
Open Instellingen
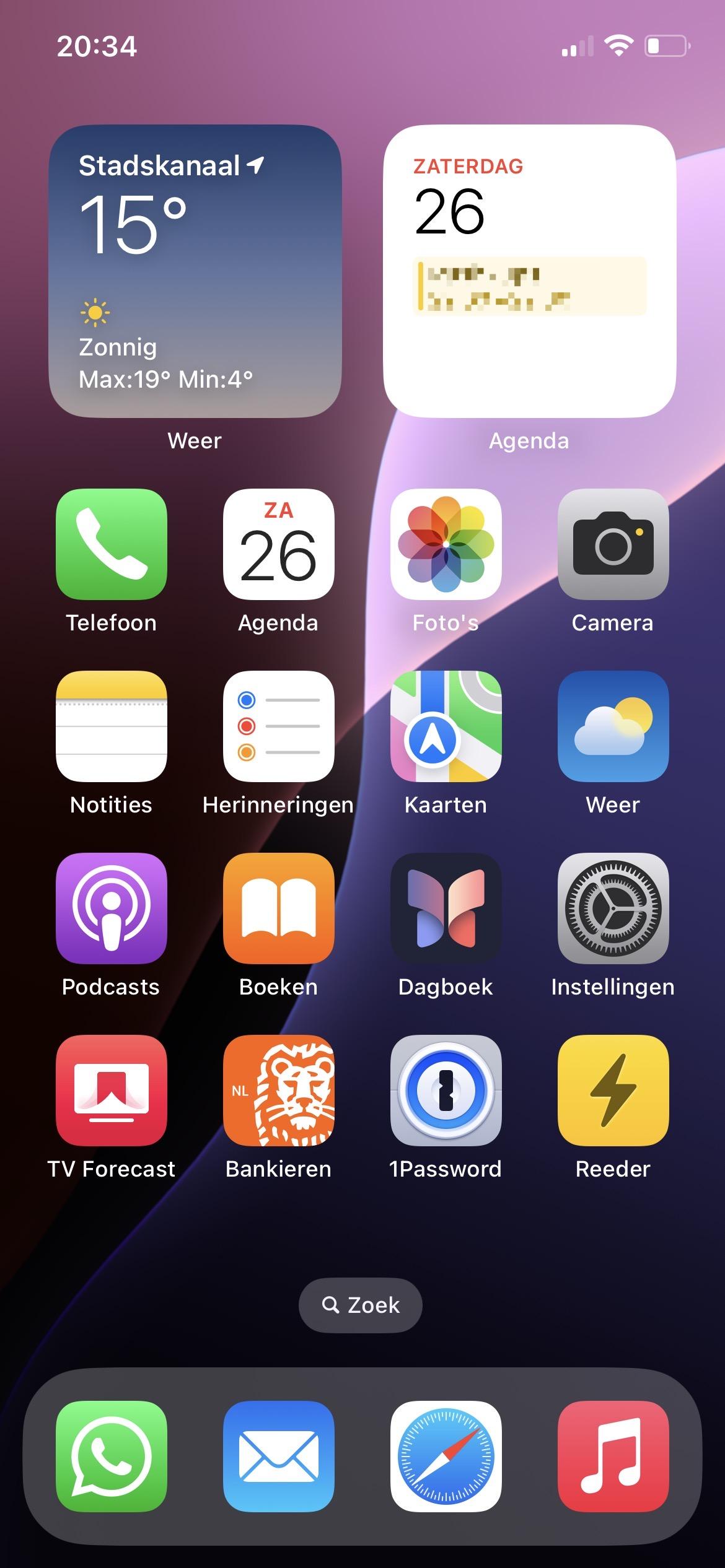tap(613, 908)
